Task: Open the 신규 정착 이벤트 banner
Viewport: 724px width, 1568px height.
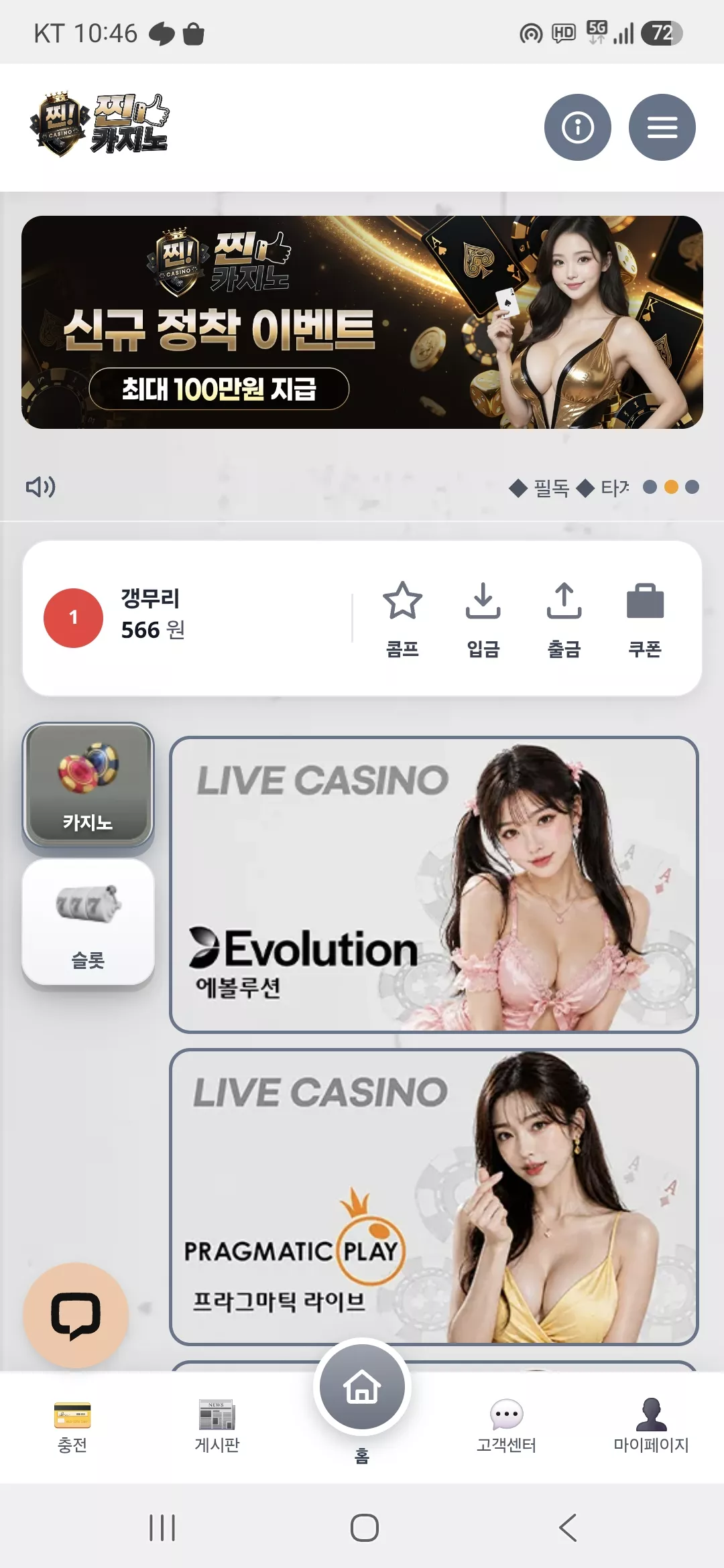Action: pos(362,322)
